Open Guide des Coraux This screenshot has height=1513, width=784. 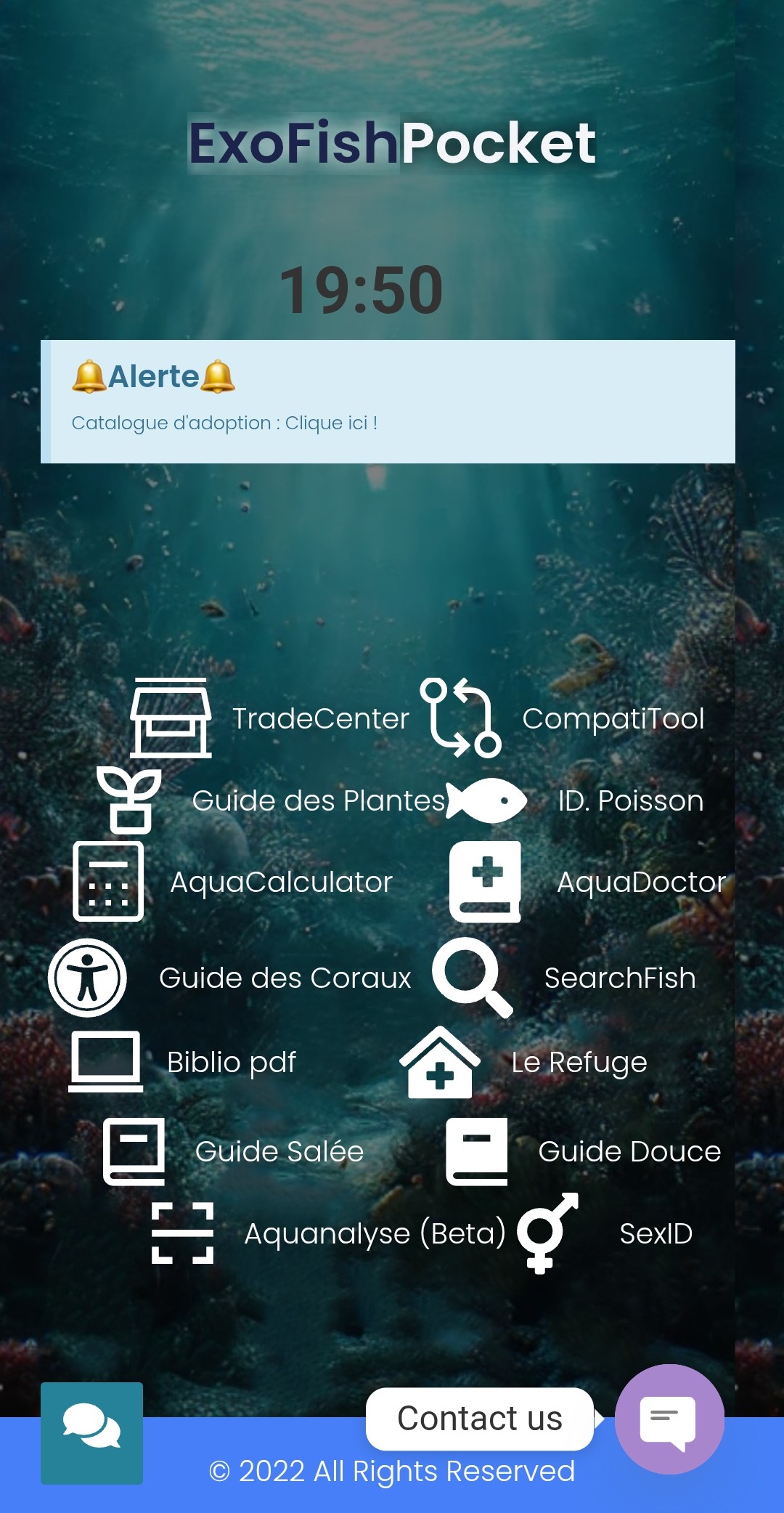[229, 978]
